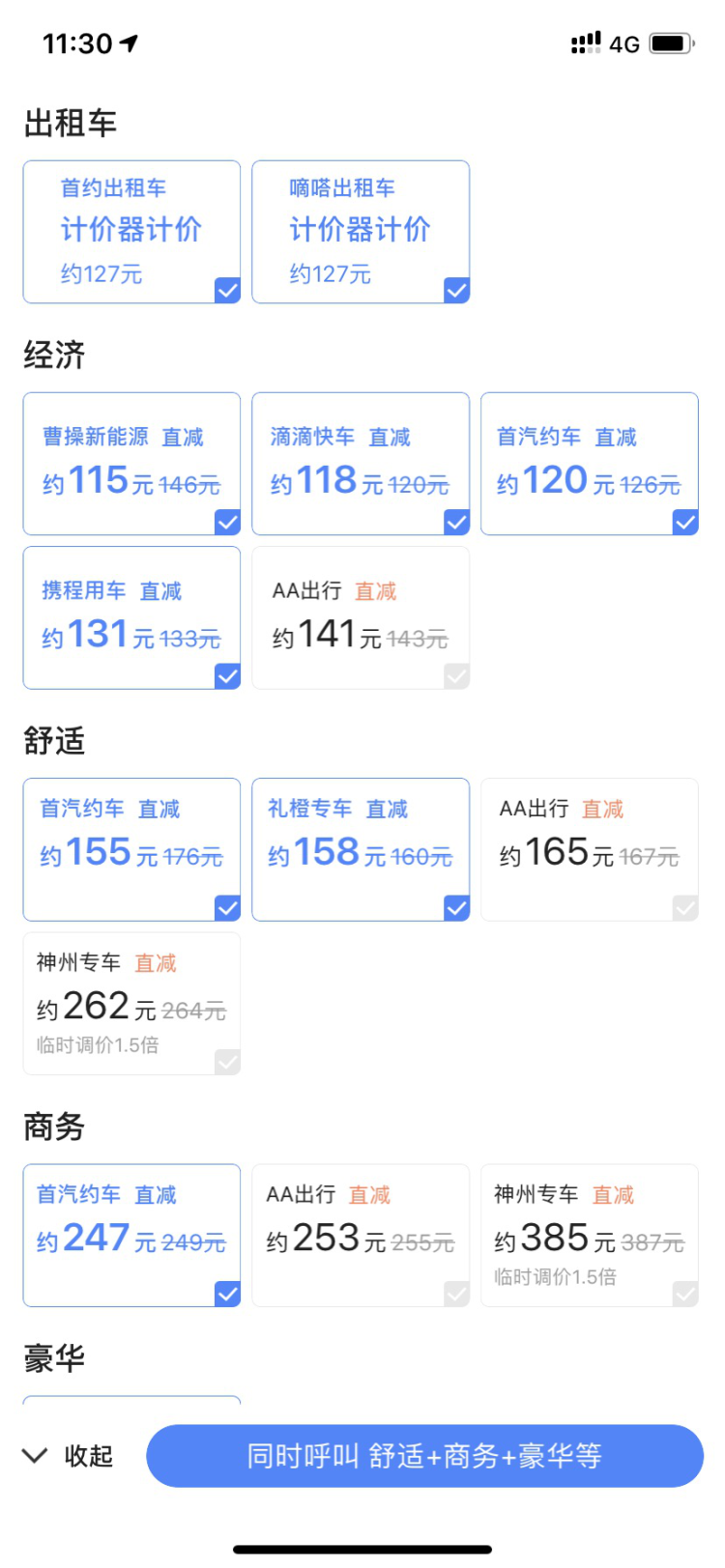Uncheck 首汽约车 economy at 120元

point(589,464)
